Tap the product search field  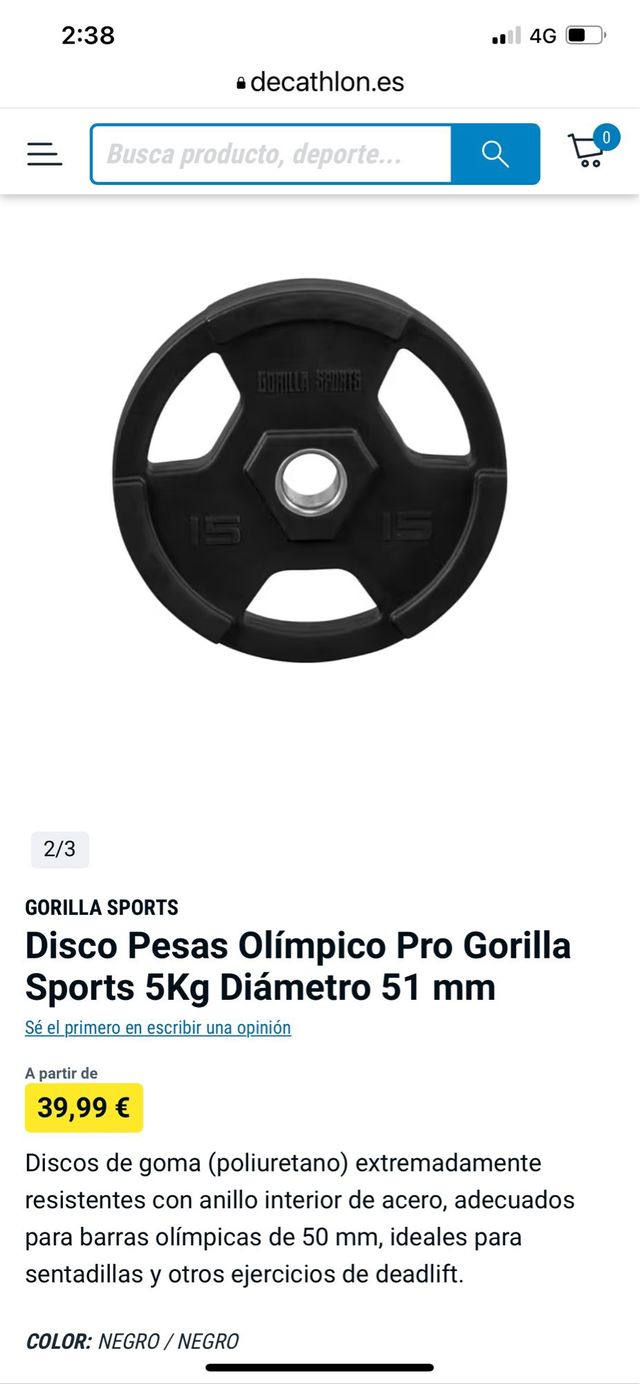click(x=271, y=154)
